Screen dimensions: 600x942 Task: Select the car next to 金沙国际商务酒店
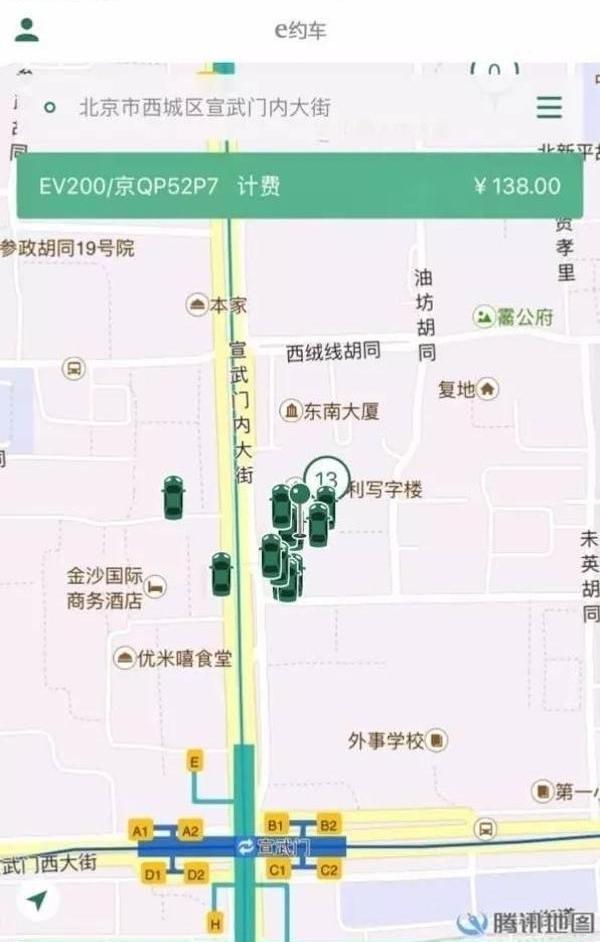click(221, 574)
